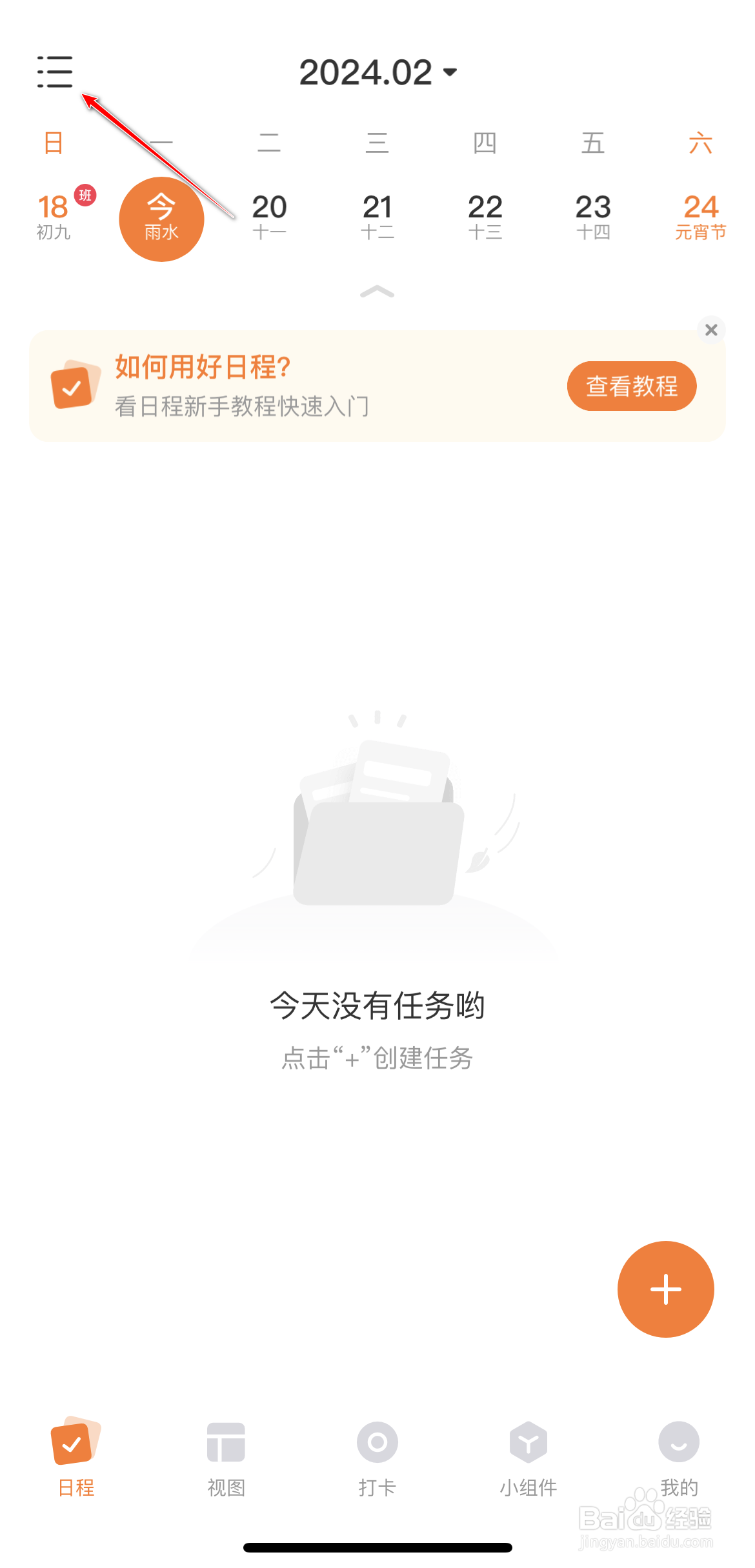755x1568 pixels.
Task: Open the 2024.02 month picker
Action: [x=377, y=72]
